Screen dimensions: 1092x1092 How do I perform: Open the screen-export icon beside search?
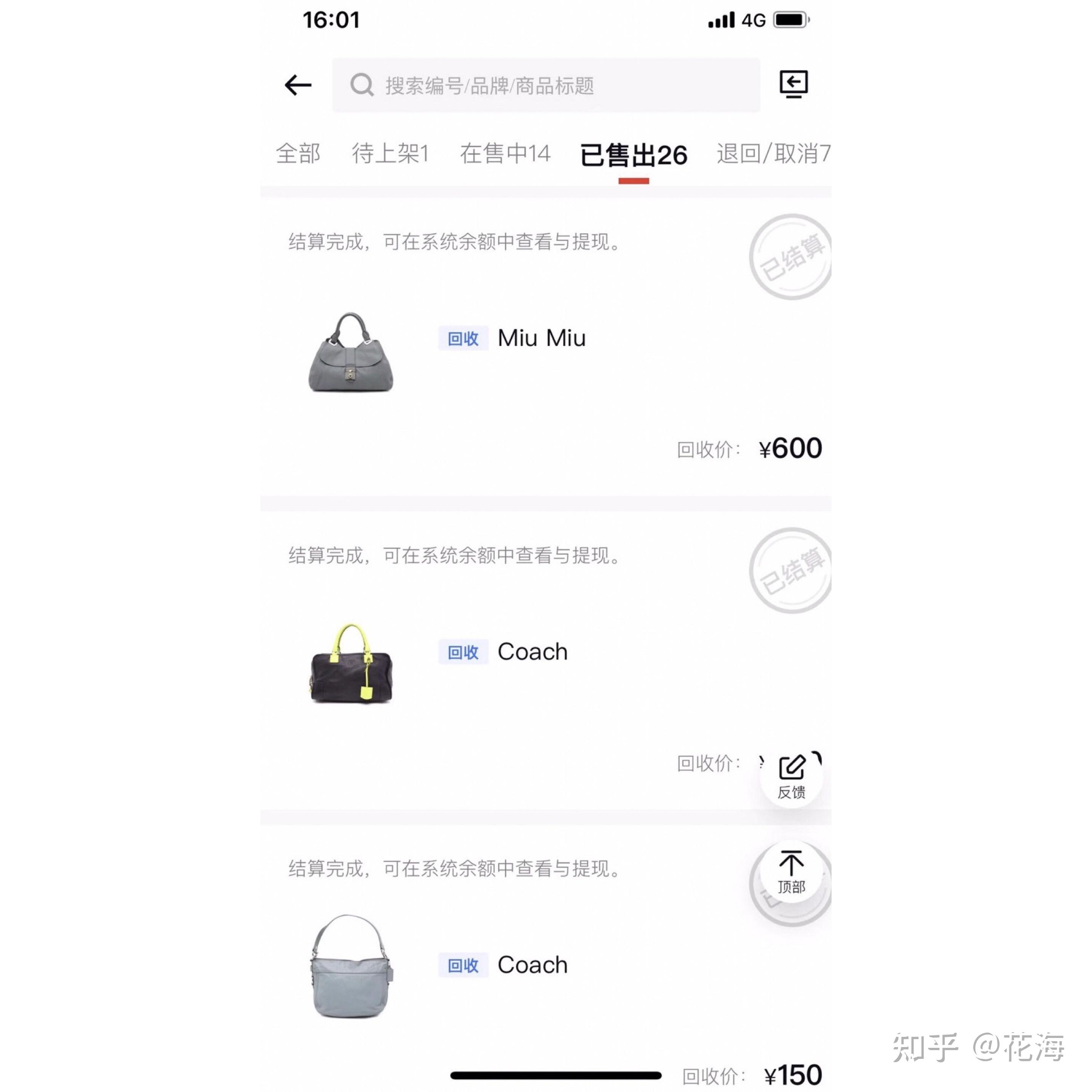tap(793, 84)
